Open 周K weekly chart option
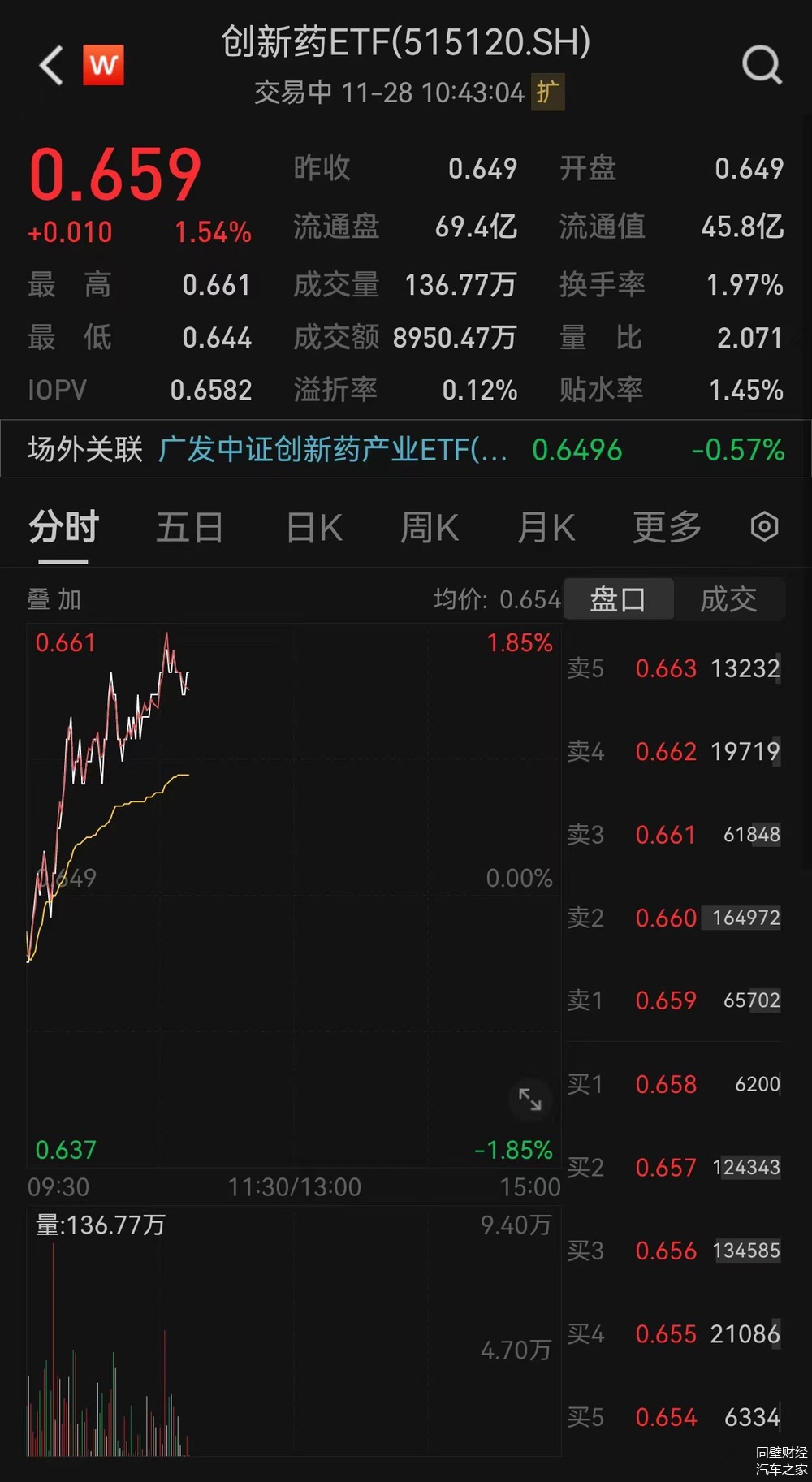This screenshot has width=812, height=1482. pos(428,526)
